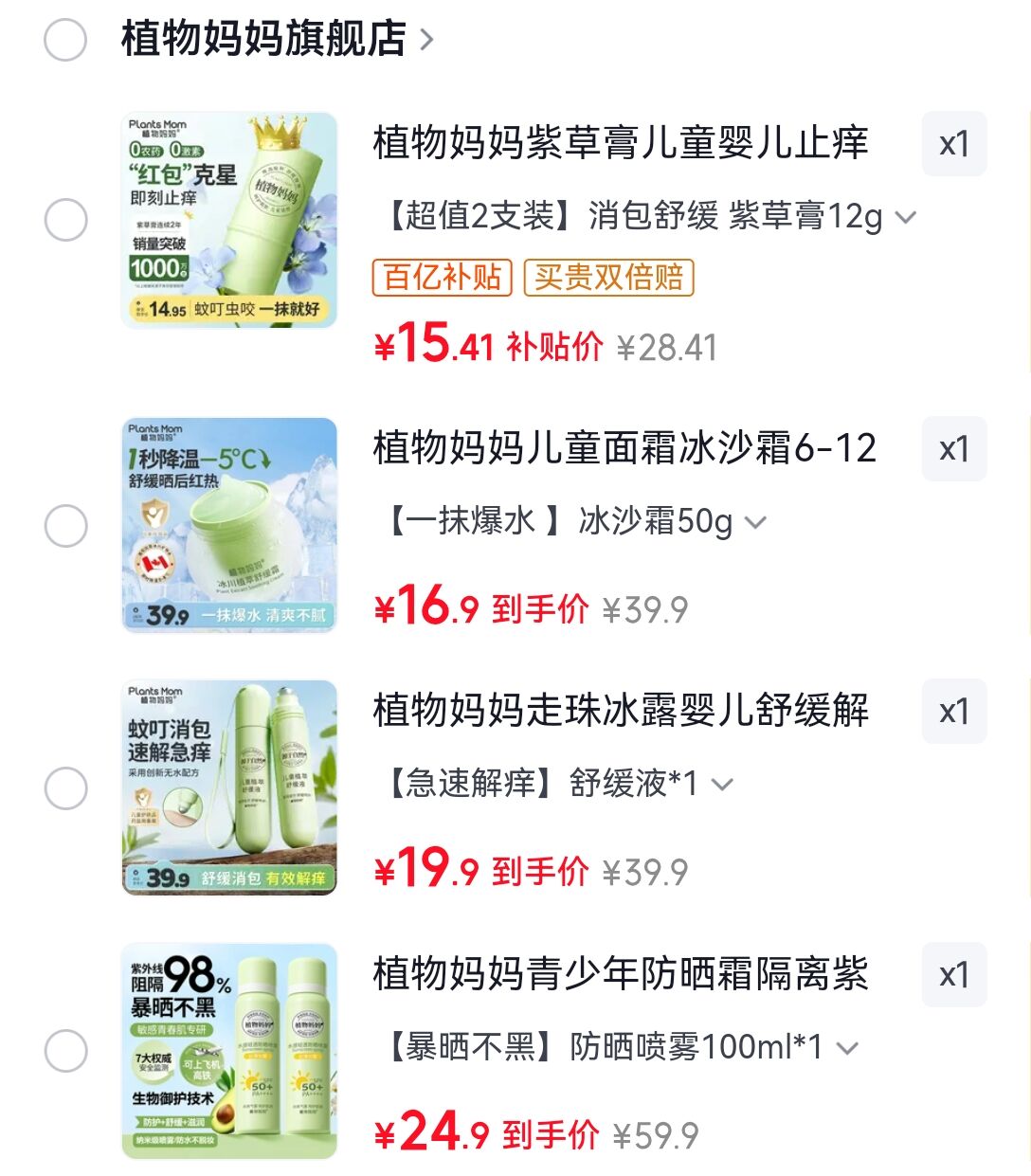The width and height of the screenshot is (1031, 1176).
Task: Change variant 超值2支装 紫草膏12g
Action: pyautogui.click(x=650, y=217)
